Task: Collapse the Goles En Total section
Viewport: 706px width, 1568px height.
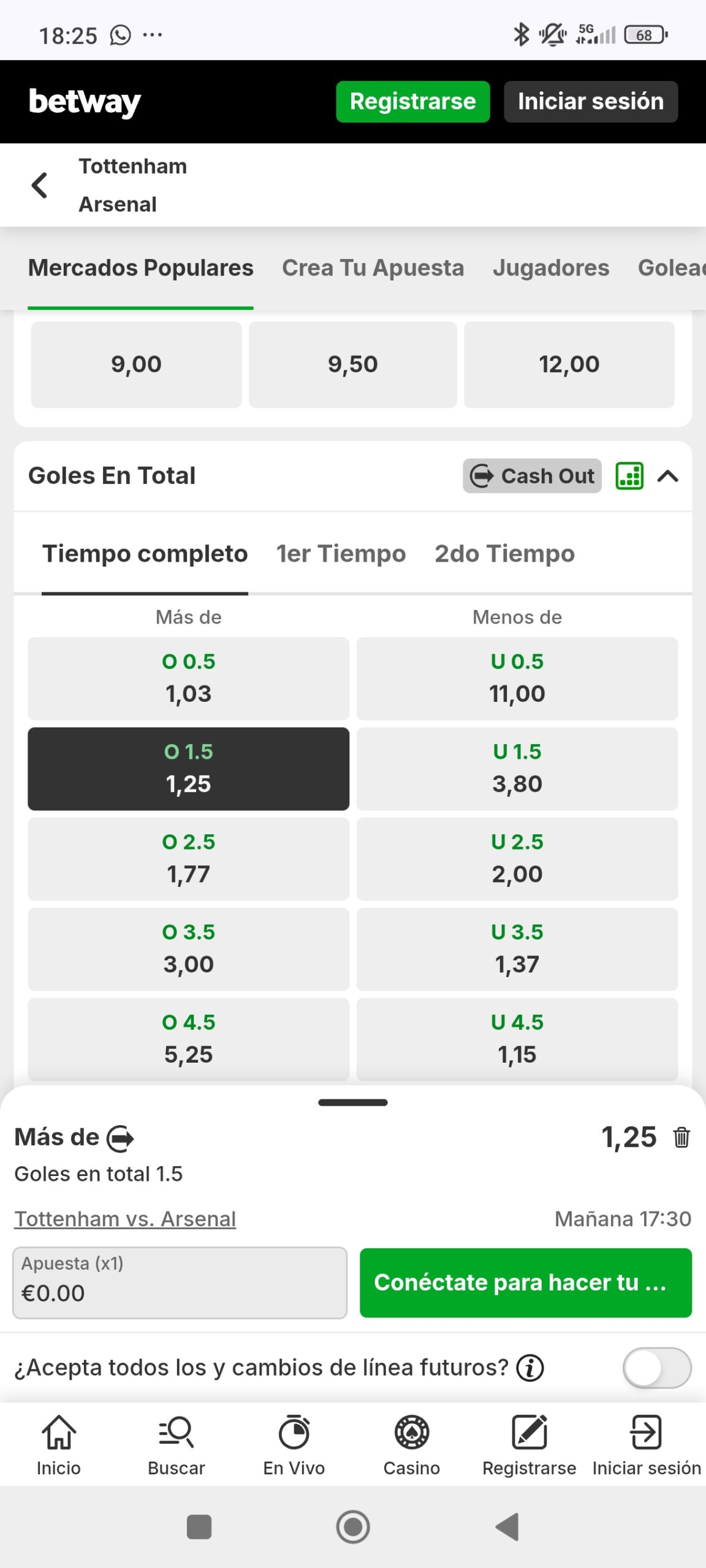Action: click(x=667, y=476)
